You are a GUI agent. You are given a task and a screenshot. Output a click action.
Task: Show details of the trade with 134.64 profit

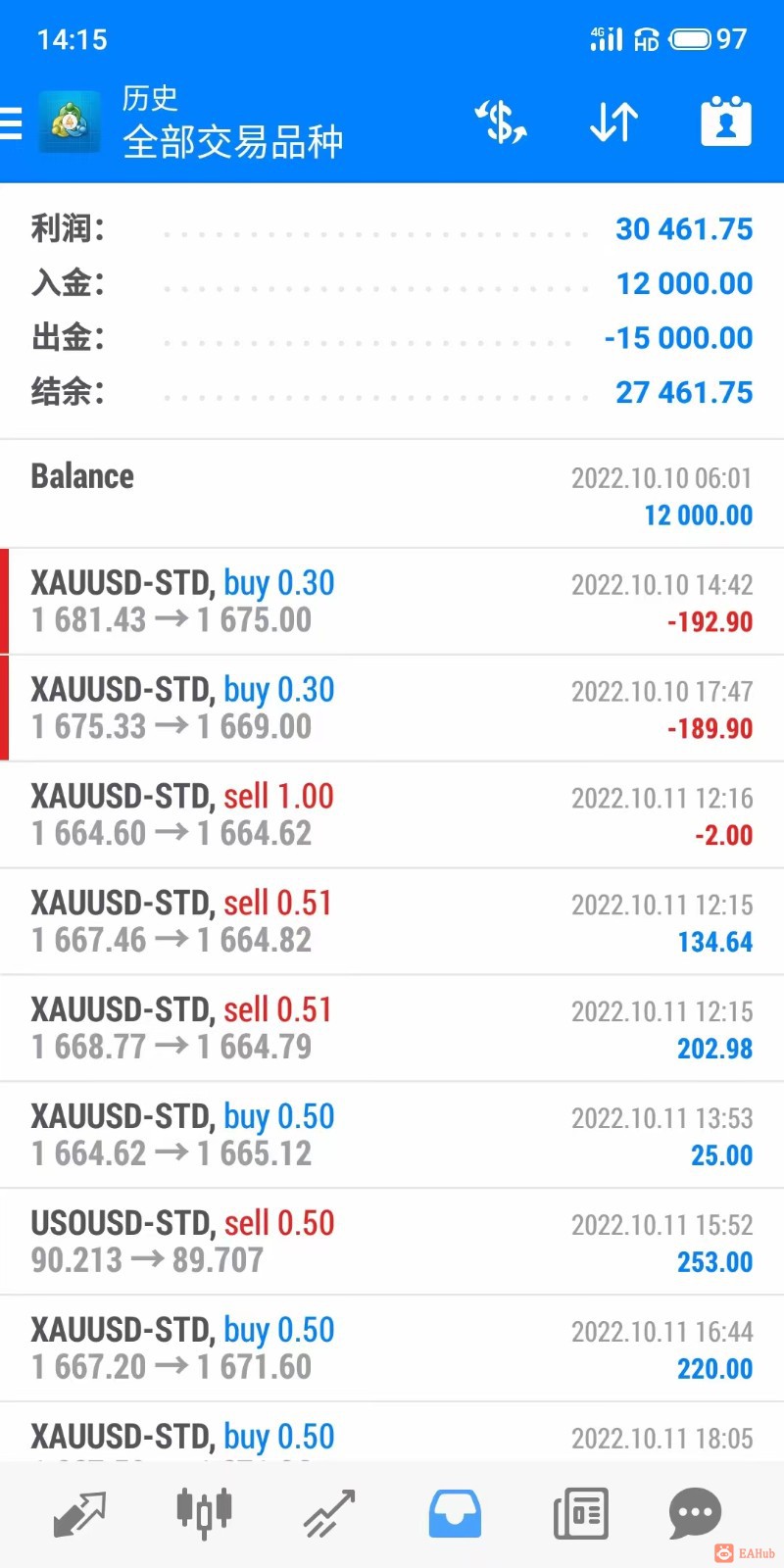point(392,922)
